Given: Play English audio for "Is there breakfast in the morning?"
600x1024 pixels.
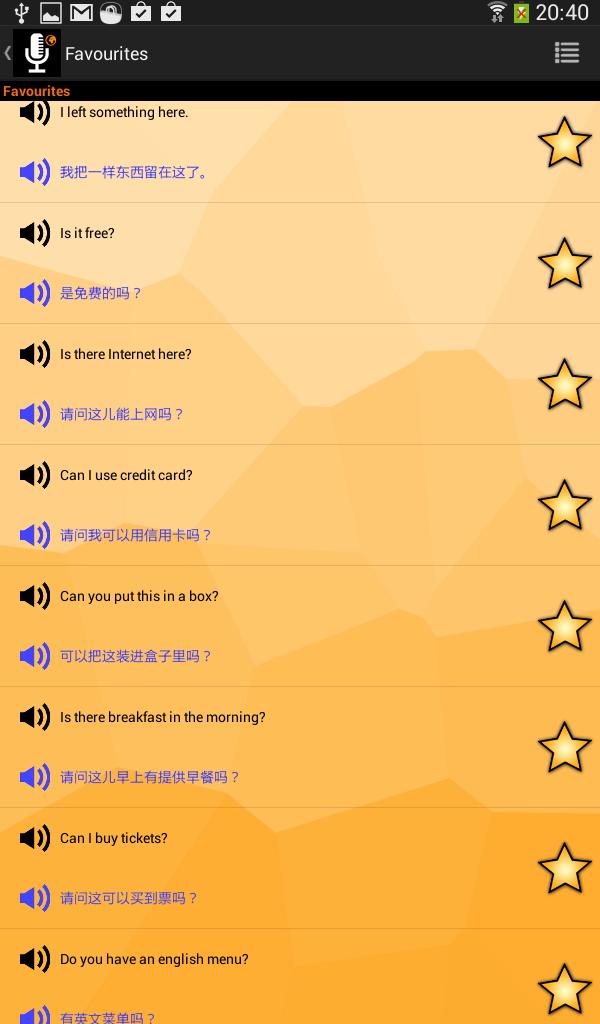Looking at the screenshot, I should 35,717.
